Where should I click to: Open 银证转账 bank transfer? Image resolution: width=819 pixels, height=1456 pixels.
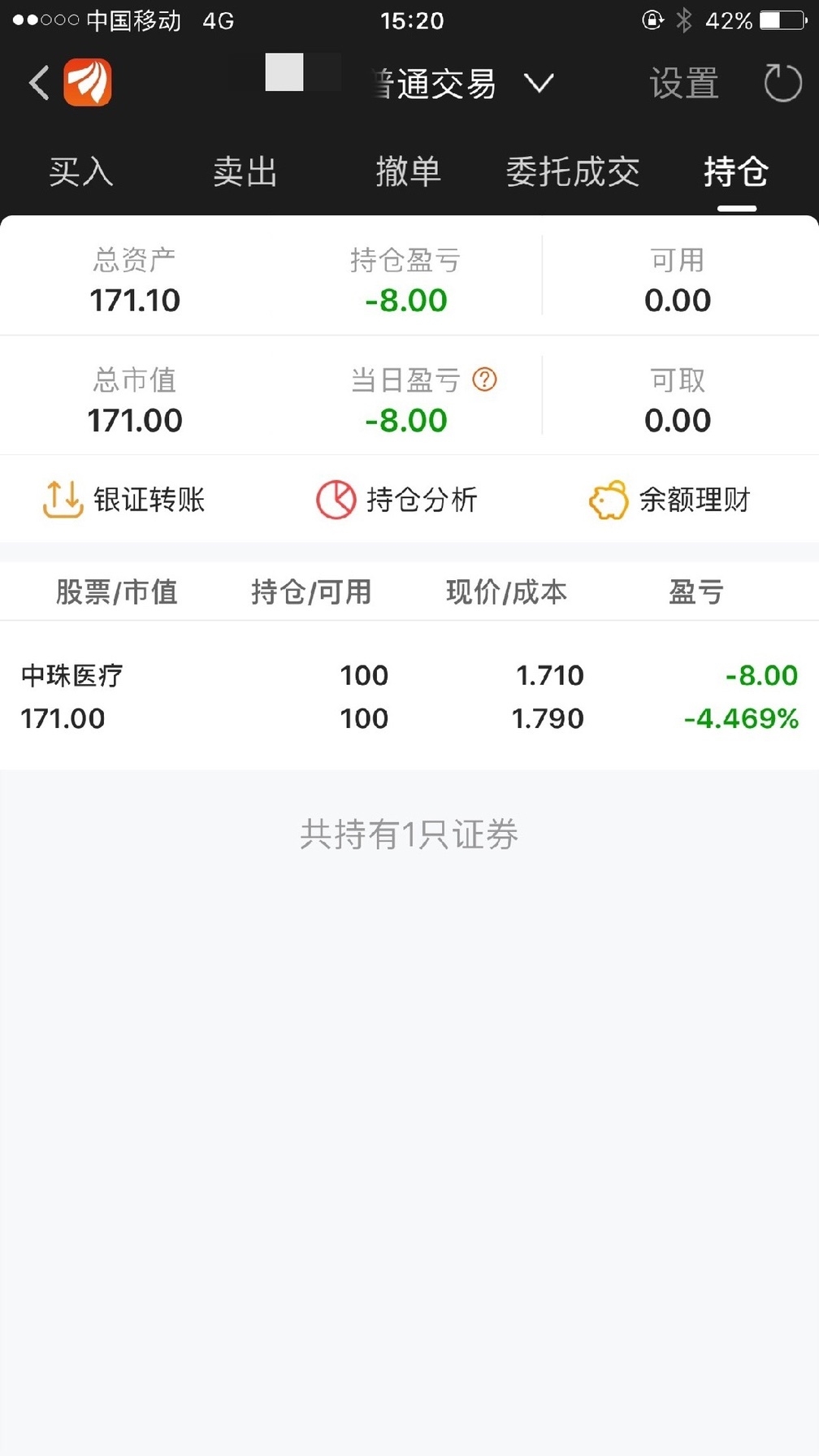click(123, 500)
